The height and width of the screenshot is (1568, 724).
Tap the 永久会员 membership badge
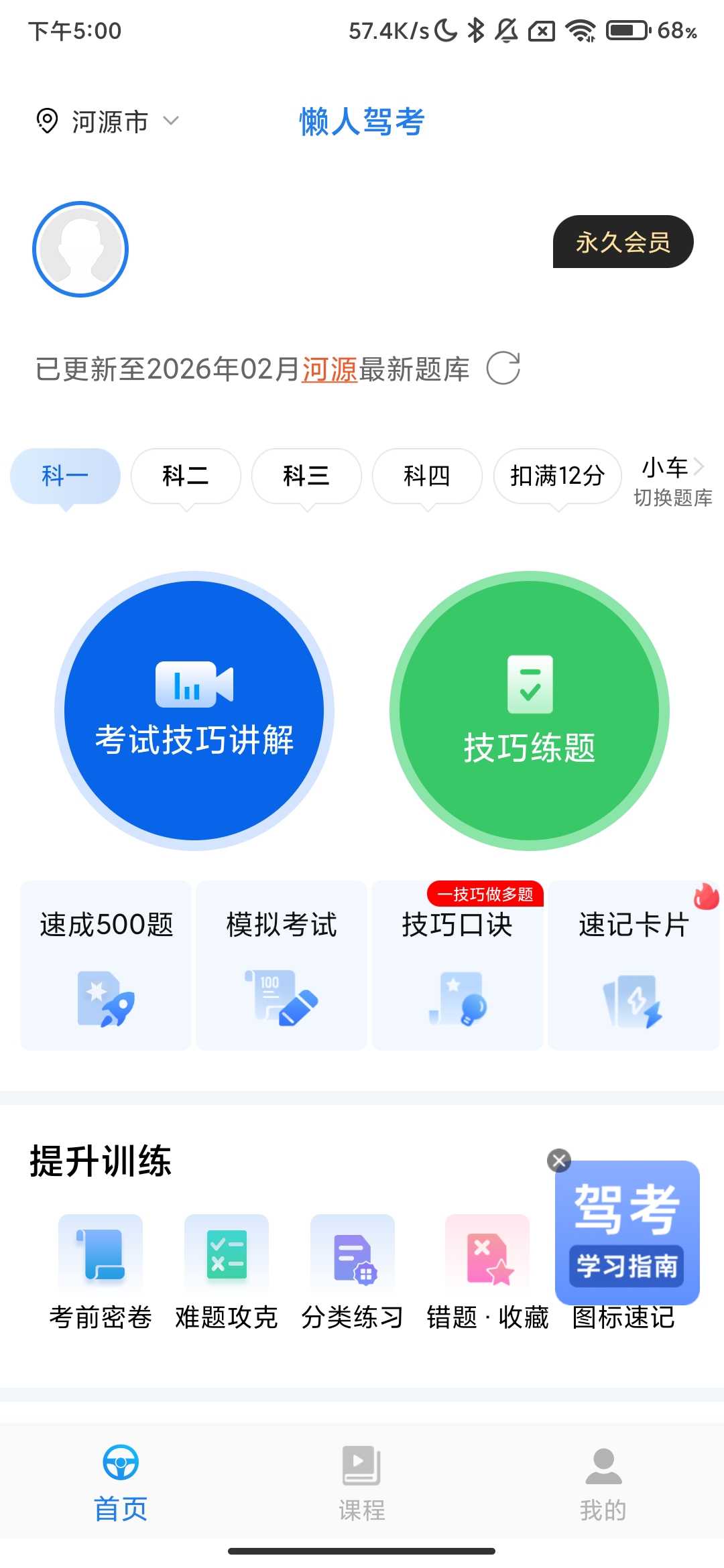pyautogui.click(x=622, y=243)
